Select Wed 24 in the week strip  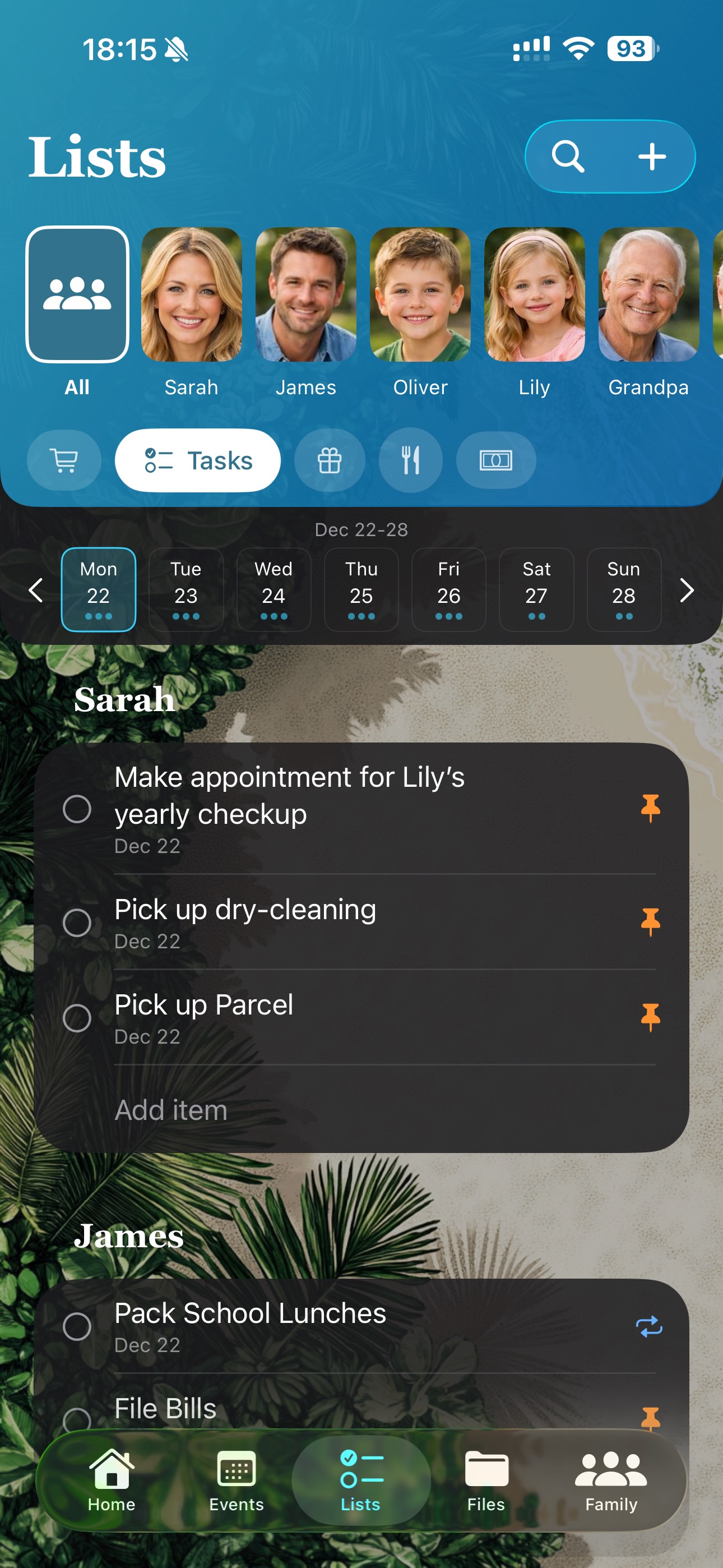274,589
